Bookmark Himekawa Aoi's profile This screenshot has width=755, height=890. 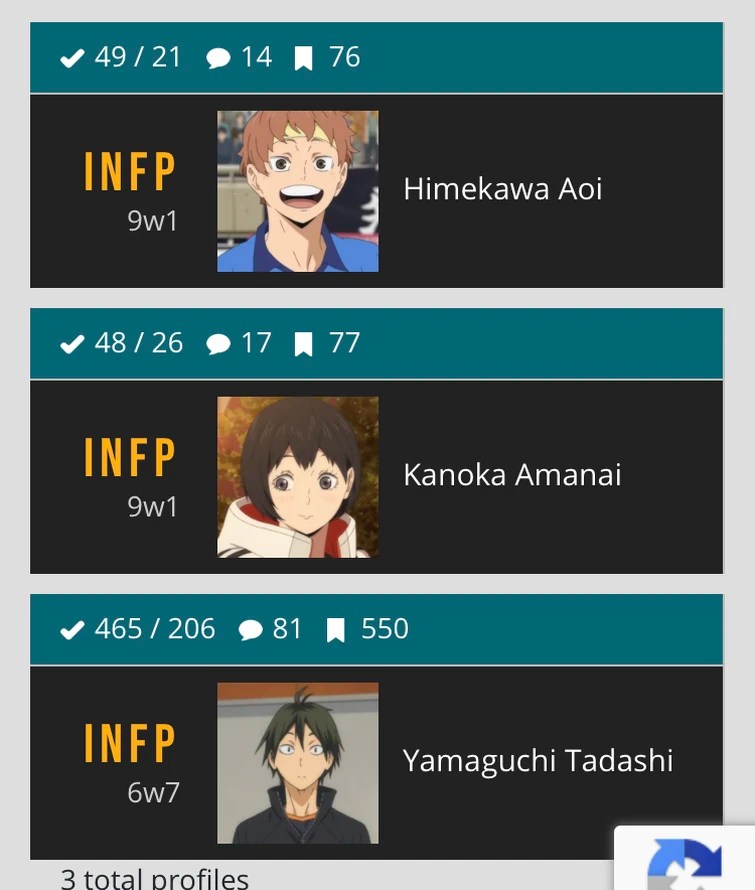(x=304, y=58)
